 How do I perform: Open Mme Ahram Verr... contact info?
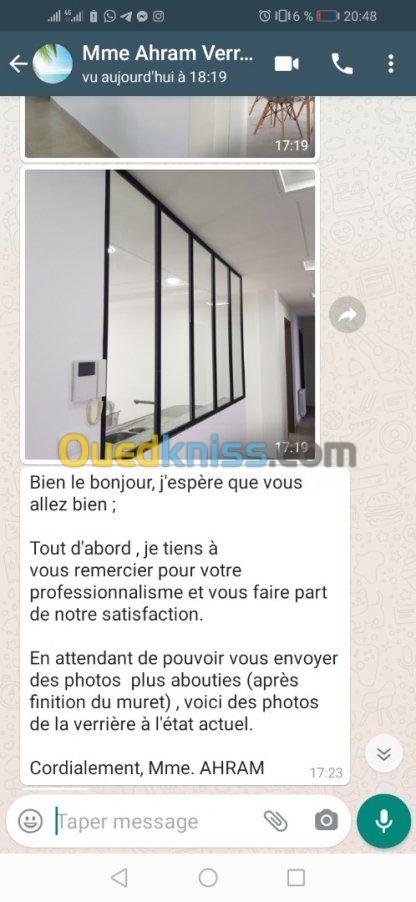tap(167, 63)
